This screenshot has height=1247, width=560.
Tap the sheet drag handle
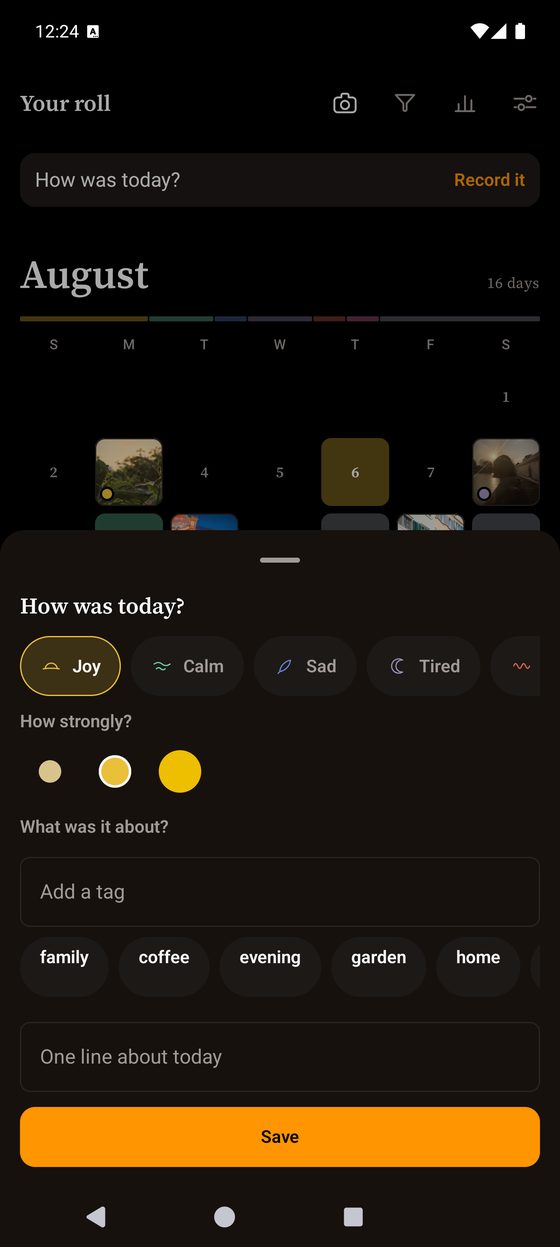[x=280, y=560]
